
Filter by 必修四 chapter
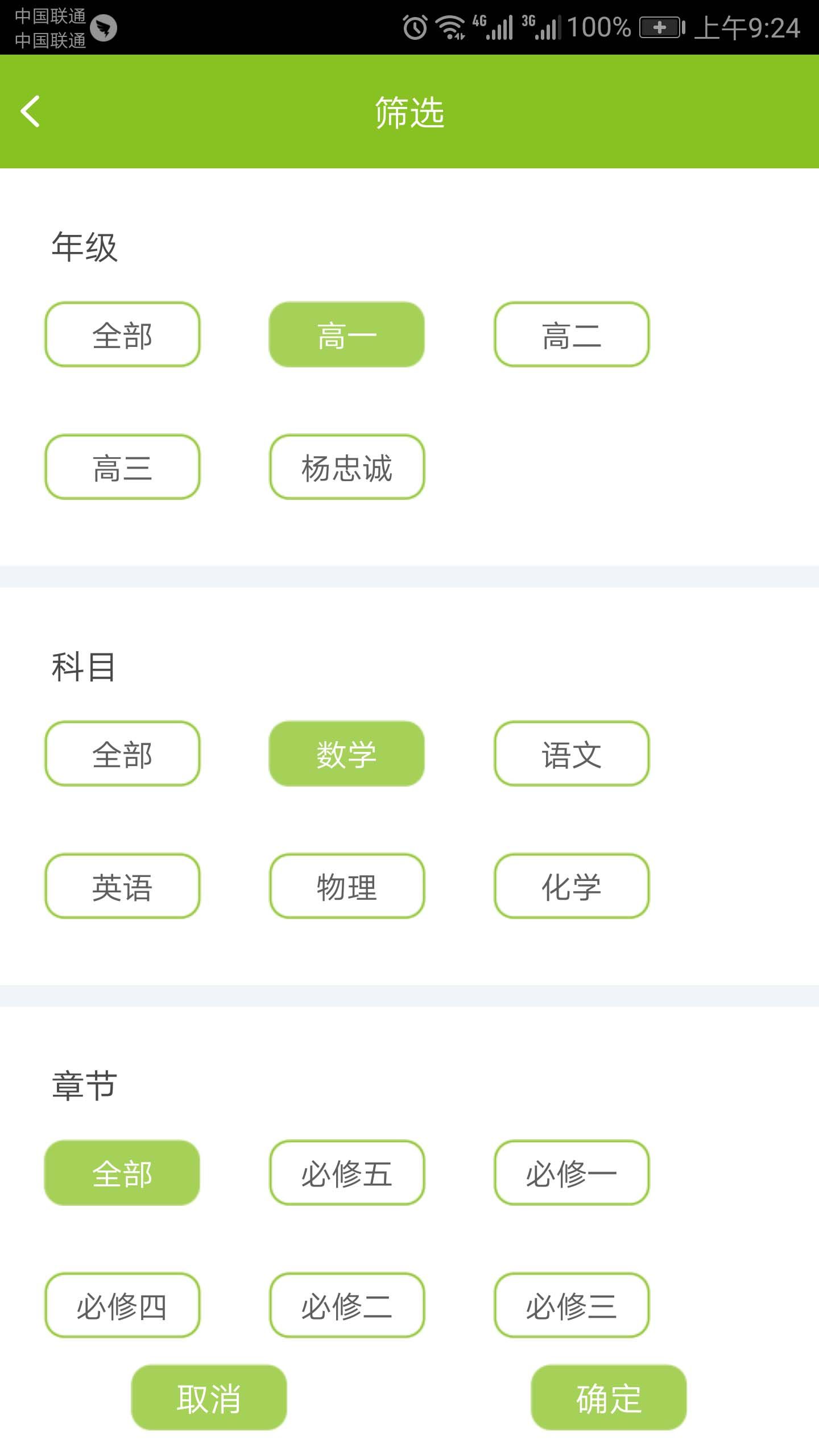(x=122, y=1305)
